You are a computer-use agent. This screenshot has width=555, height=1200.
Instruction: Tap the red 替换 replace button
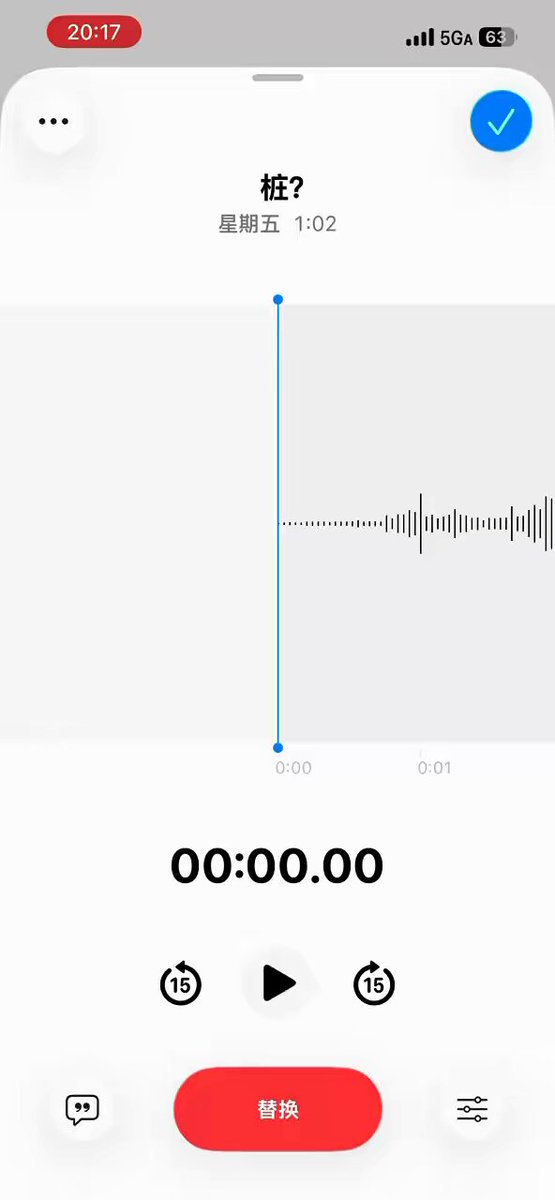[x=278, y=1110]
